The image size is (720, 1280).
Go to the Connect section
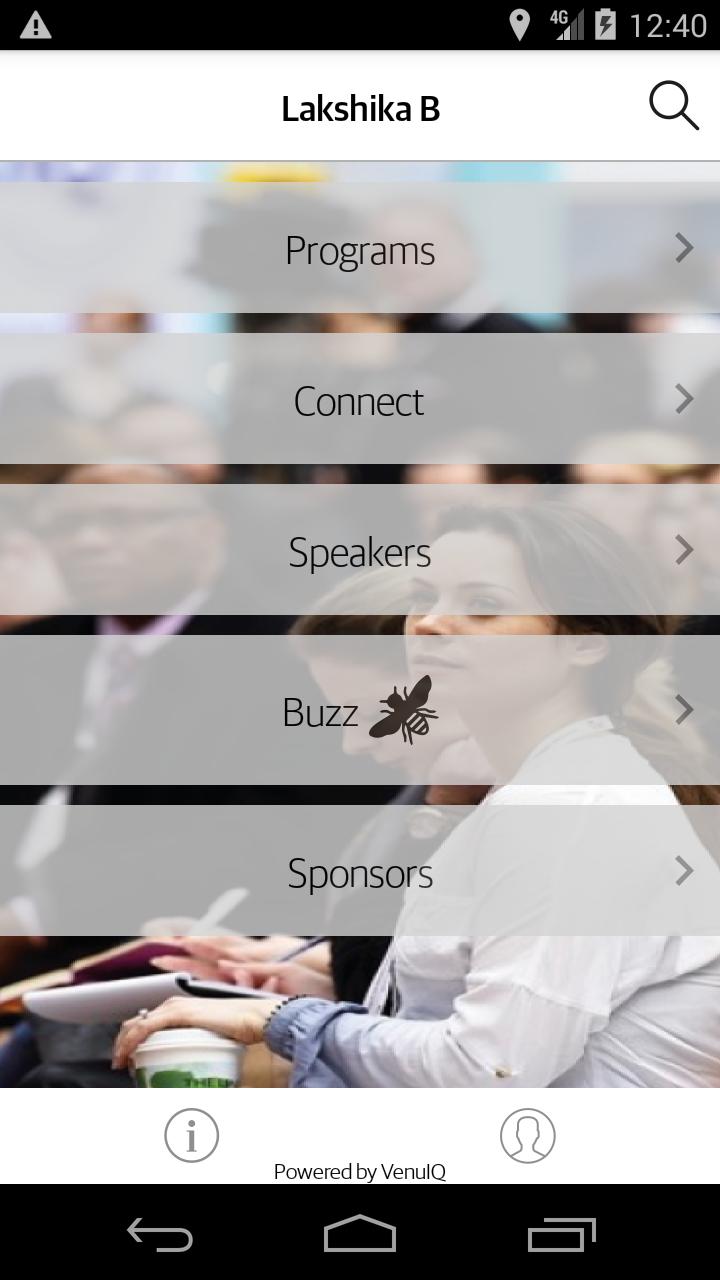[360, 399]
